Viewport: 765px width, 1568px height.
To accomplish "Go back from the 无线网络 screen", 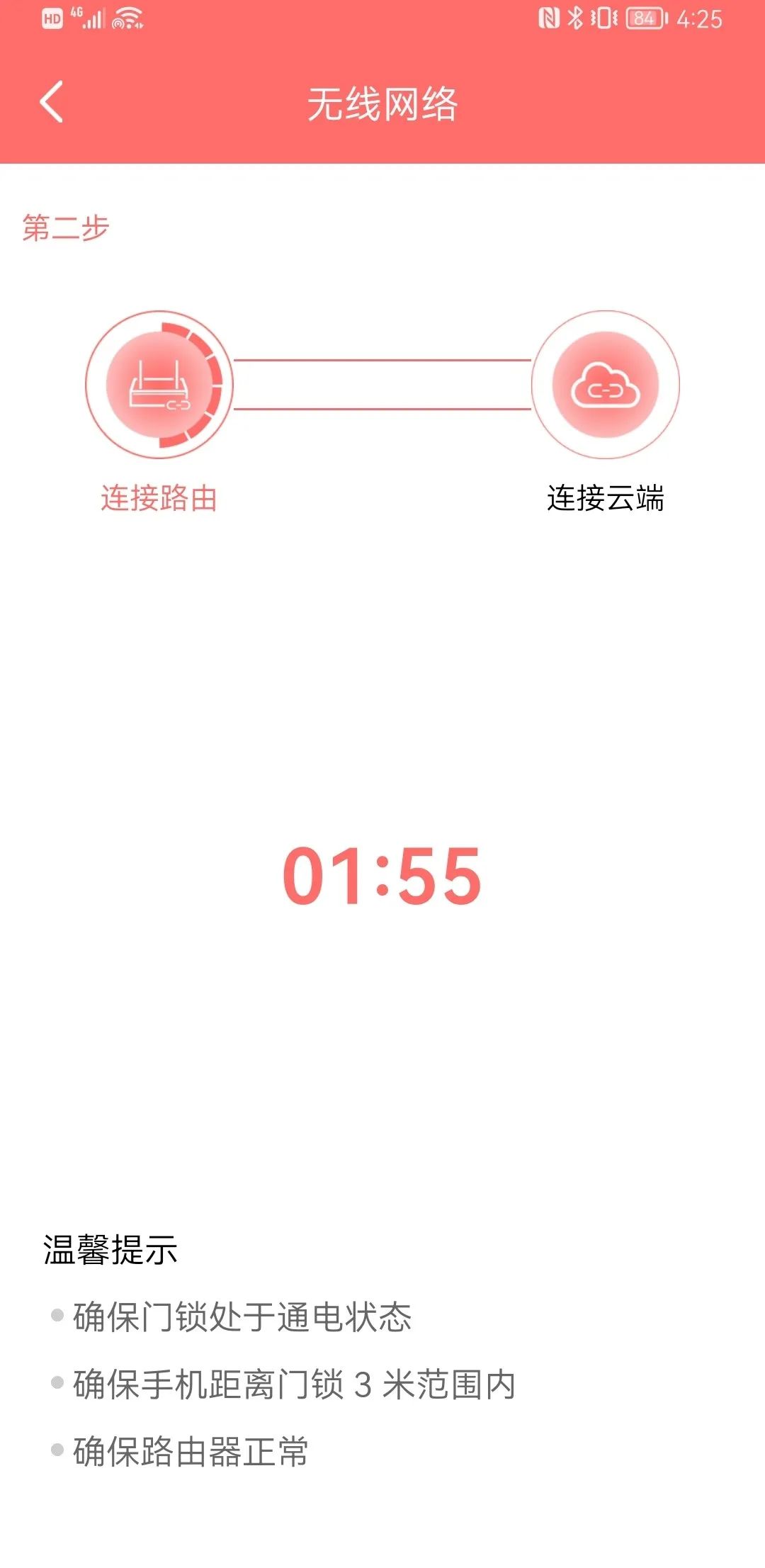I will tap(51, 102).
